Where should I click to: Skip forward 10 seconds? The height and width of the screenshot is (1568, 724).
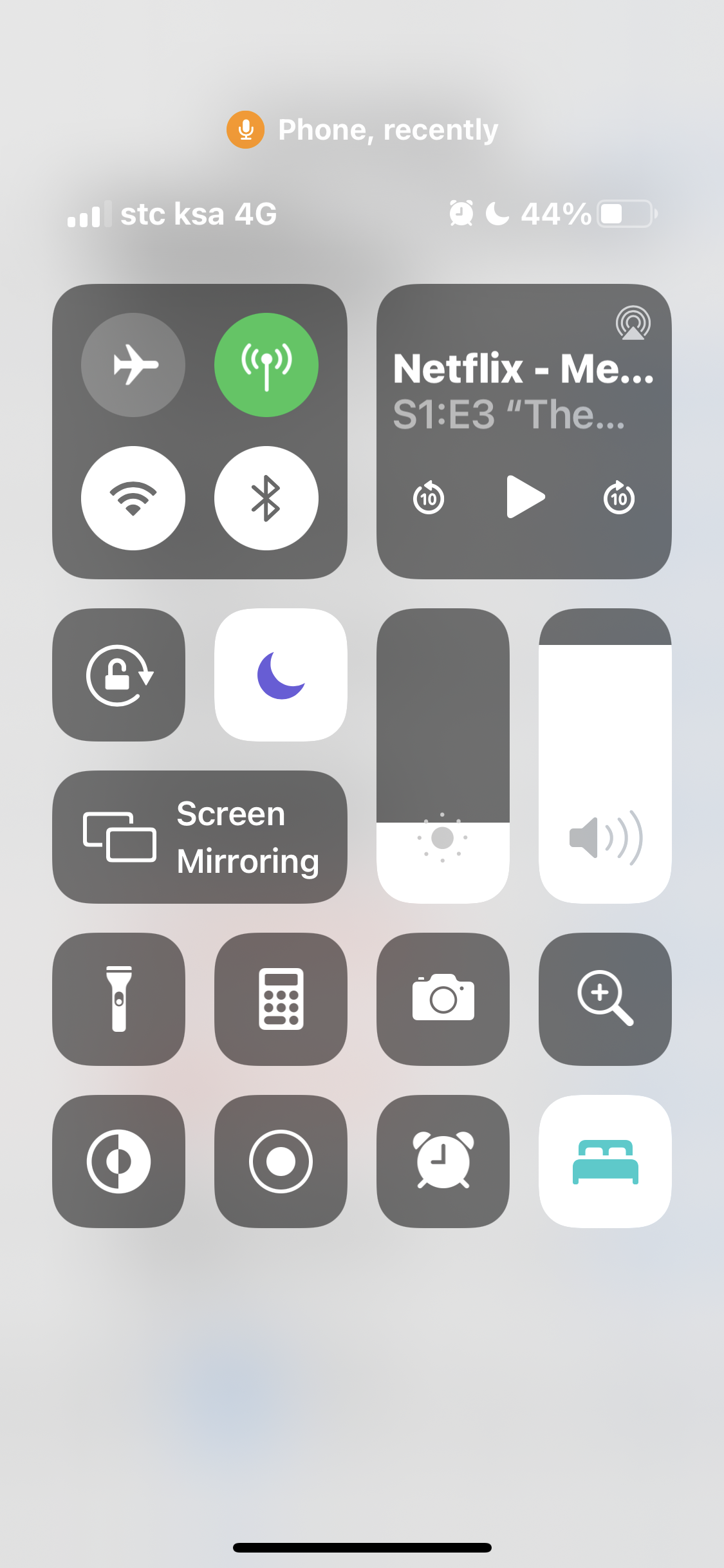pos(619,498)
